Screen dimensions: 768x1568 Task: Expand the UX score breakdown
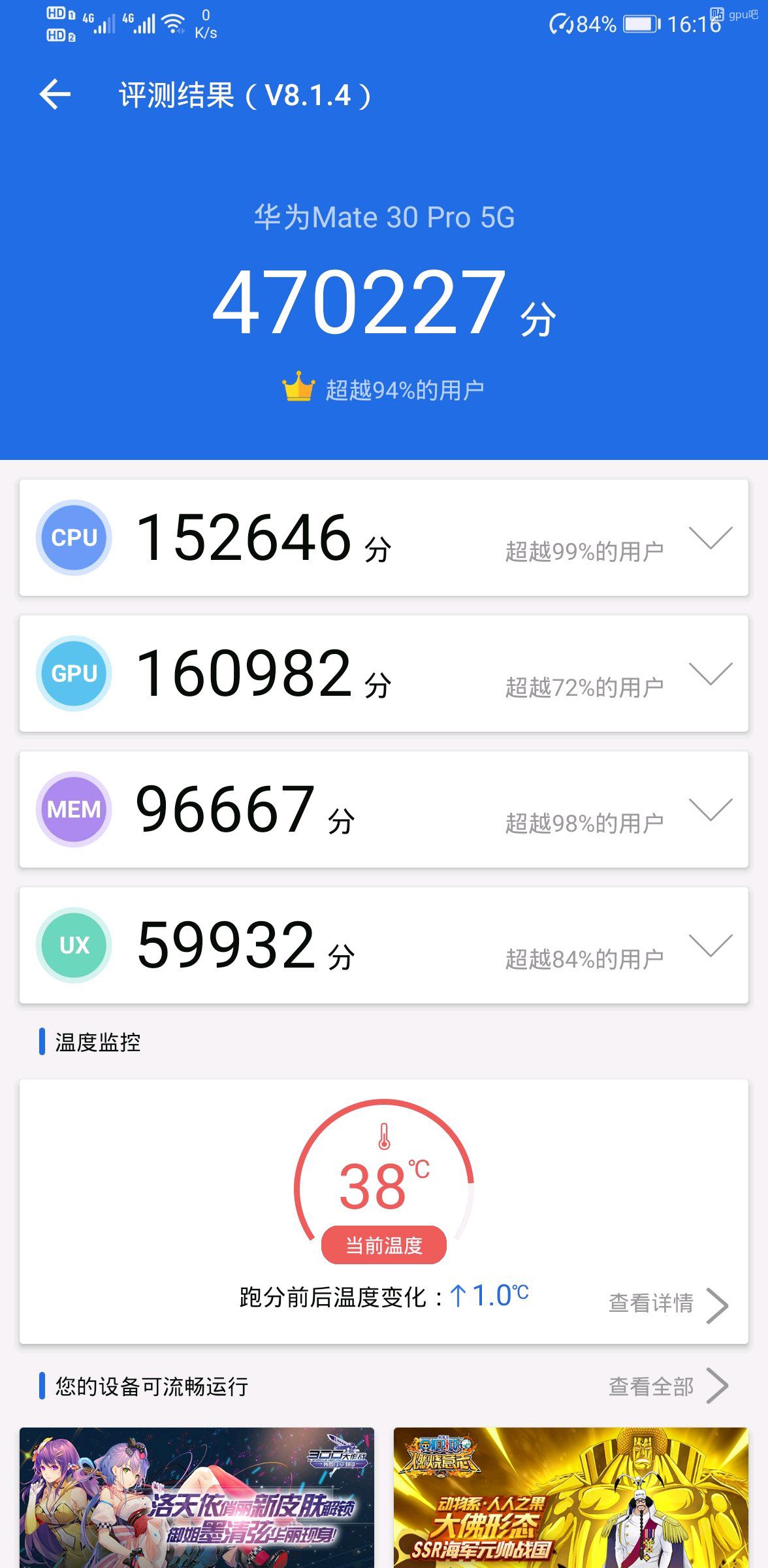pos(711,946)
